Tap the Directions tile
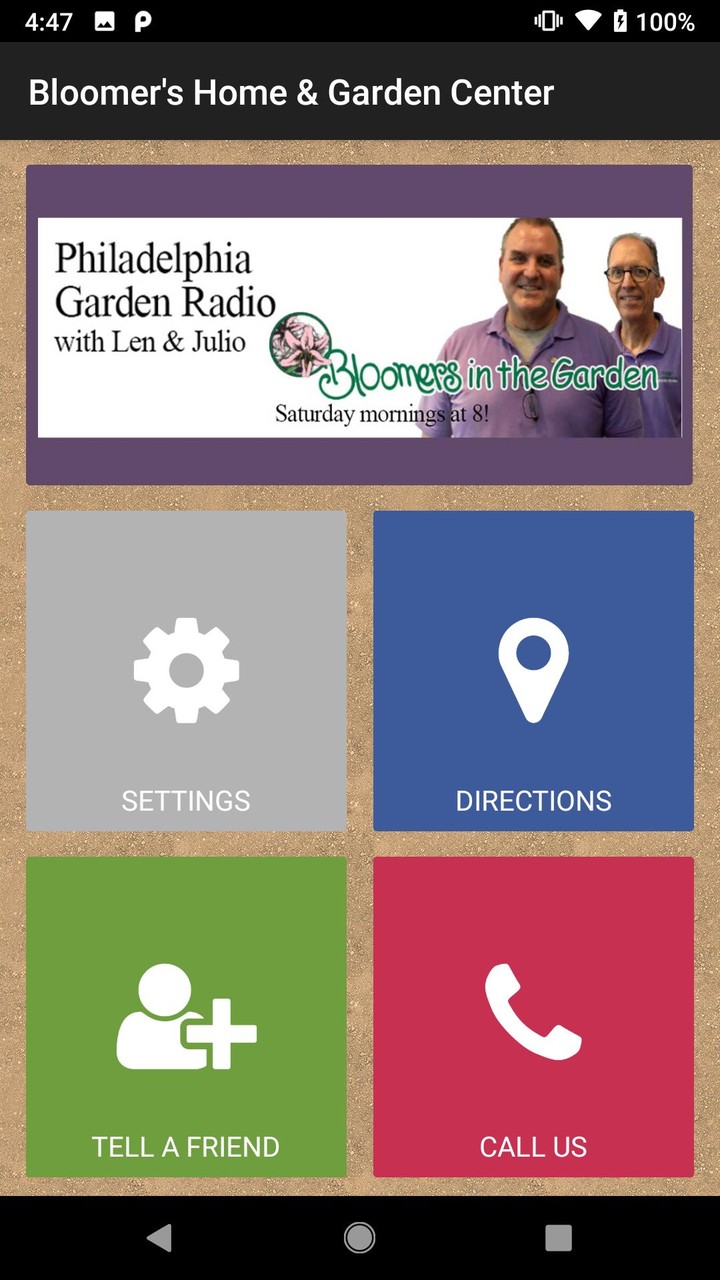Image resolution: width=720 pixels, height=1280 pixels. tap(533, 670)
